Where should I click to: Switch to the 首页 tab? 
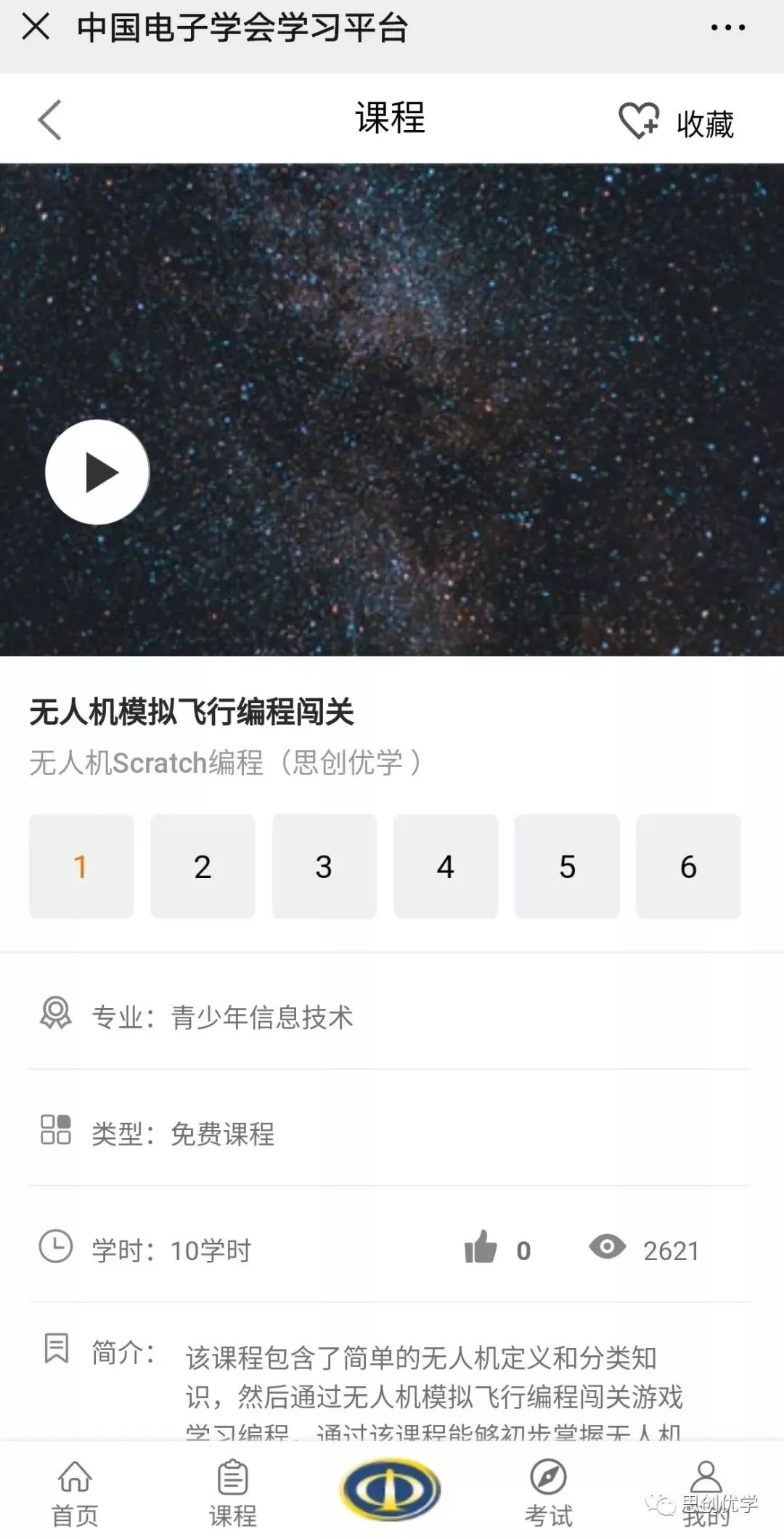point(75,1493)
